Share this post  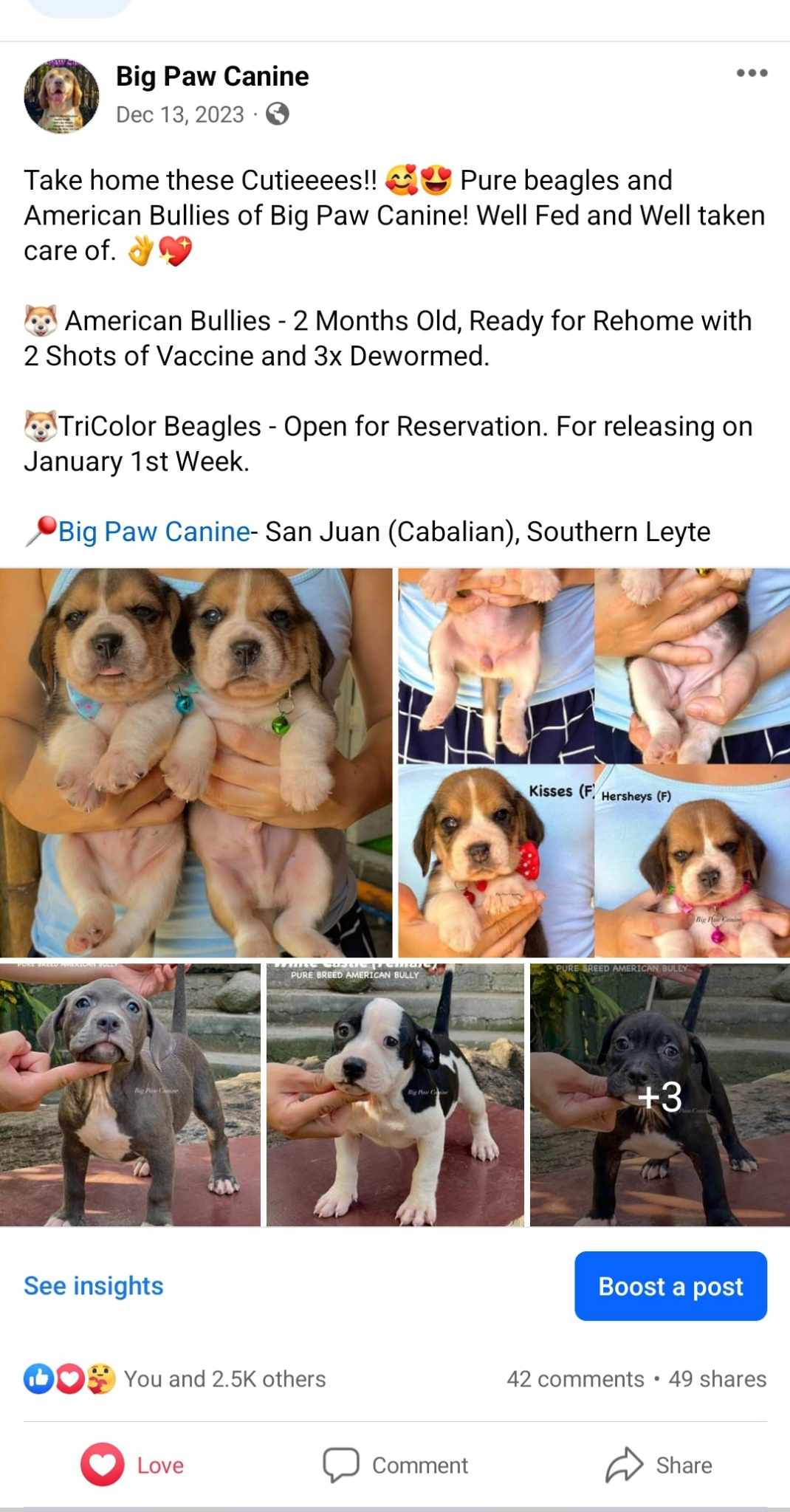pos(659,1465)
